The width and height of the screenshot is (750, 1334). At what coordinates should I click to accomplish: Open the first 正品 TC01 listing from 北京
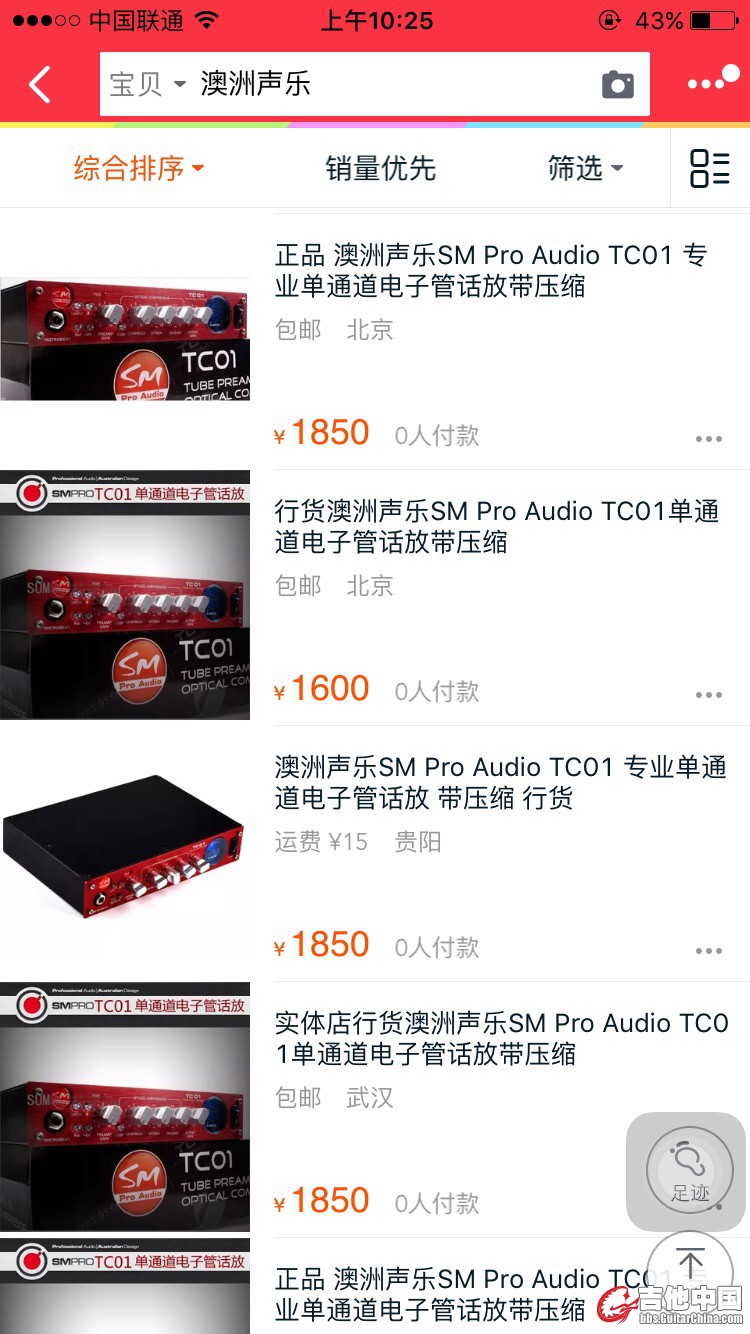490,271
